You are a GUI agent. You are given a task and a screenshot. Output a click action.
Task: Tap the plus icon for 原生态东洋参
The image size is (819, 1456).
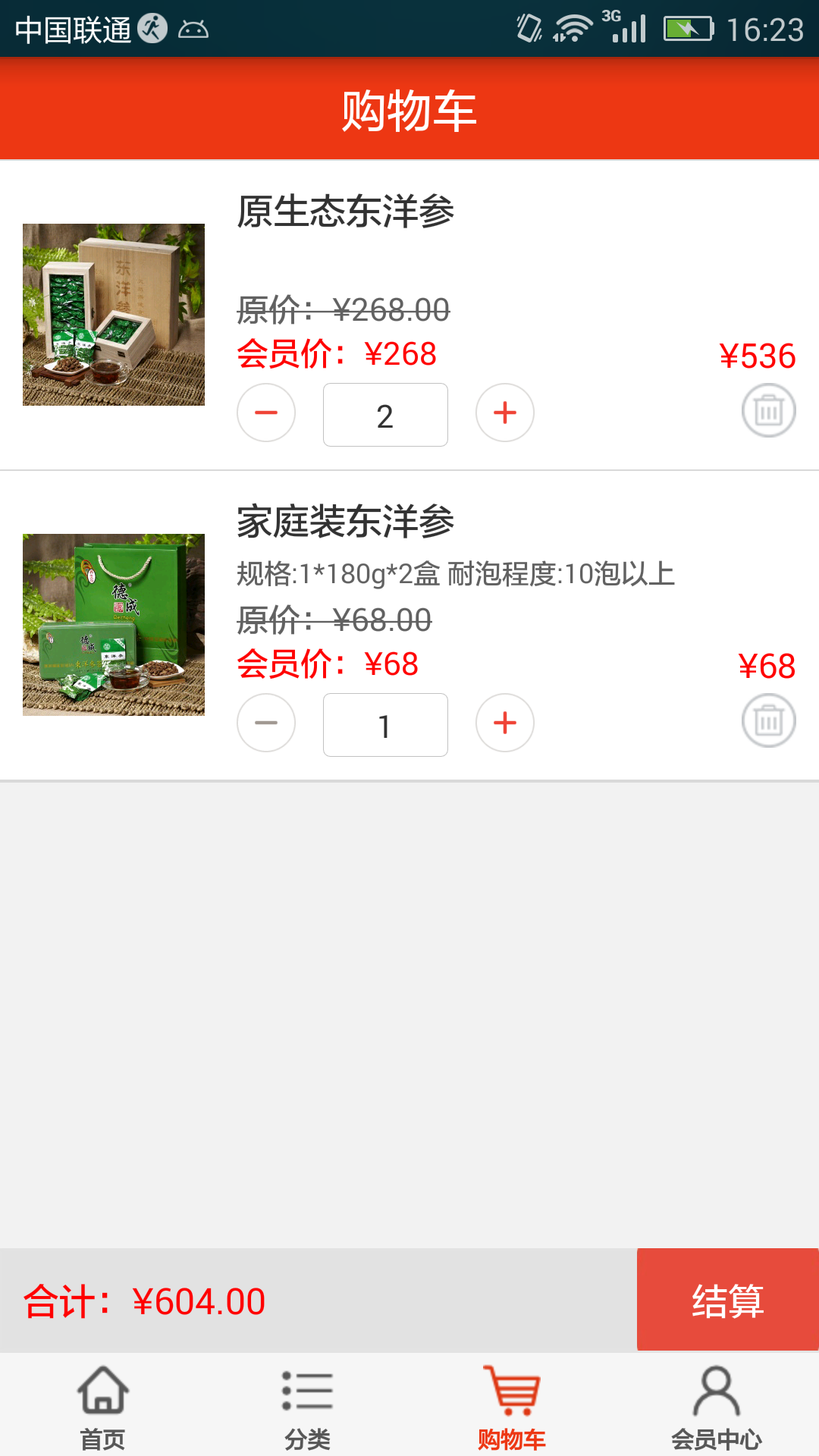(x=505, y=413)
